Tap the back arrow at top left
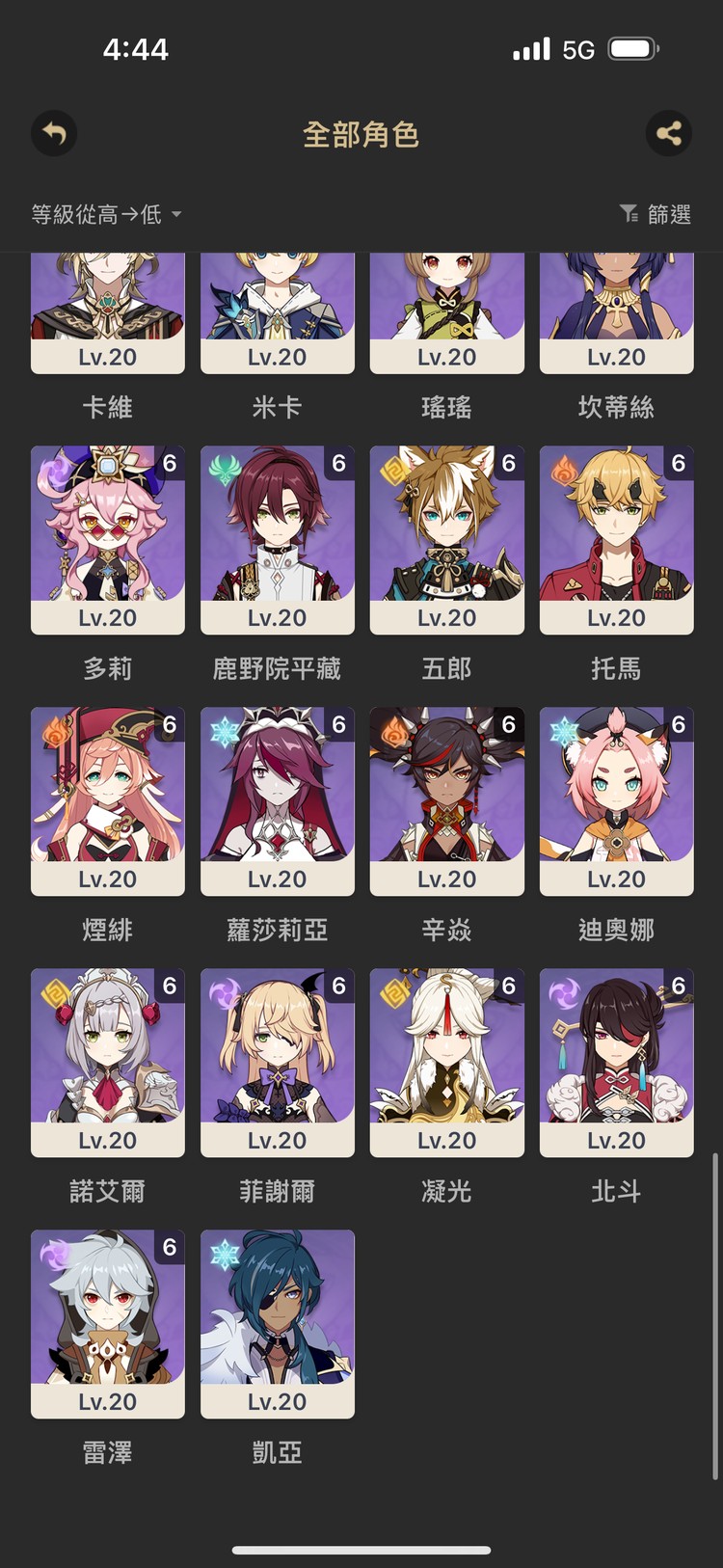 (x=54, y=134)
